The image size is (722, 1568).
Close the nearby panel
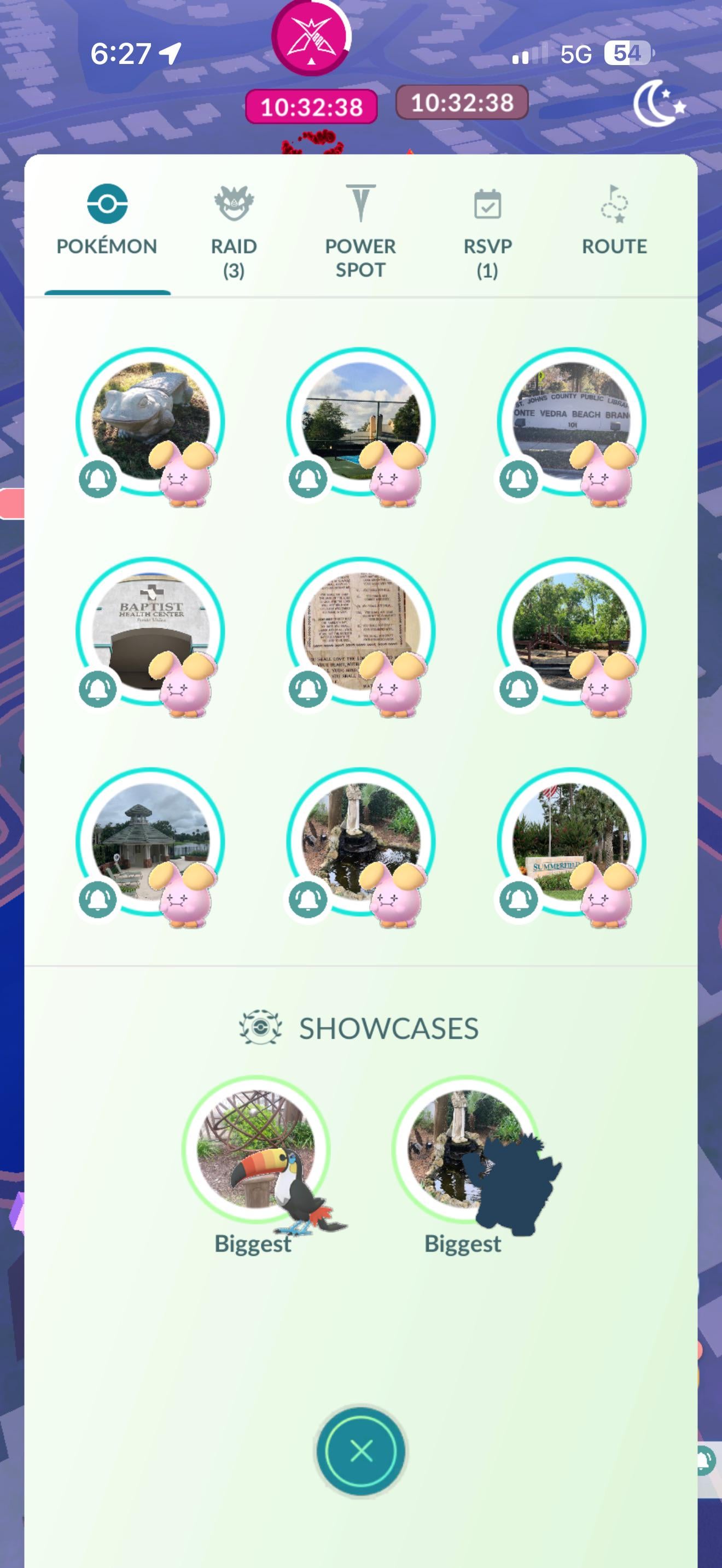click(361, 1450)
